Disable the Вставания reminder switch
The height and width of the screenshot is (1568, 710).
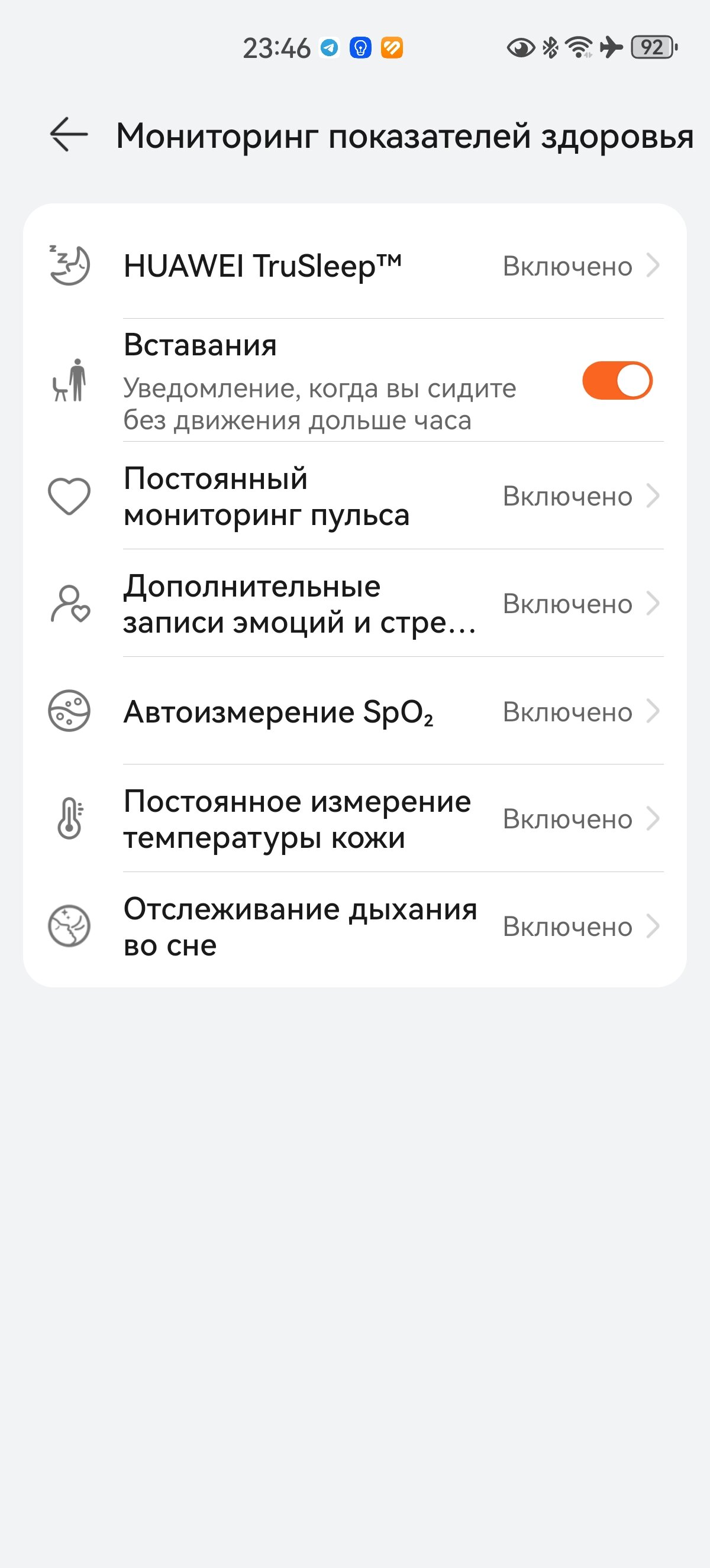point(617,381)
